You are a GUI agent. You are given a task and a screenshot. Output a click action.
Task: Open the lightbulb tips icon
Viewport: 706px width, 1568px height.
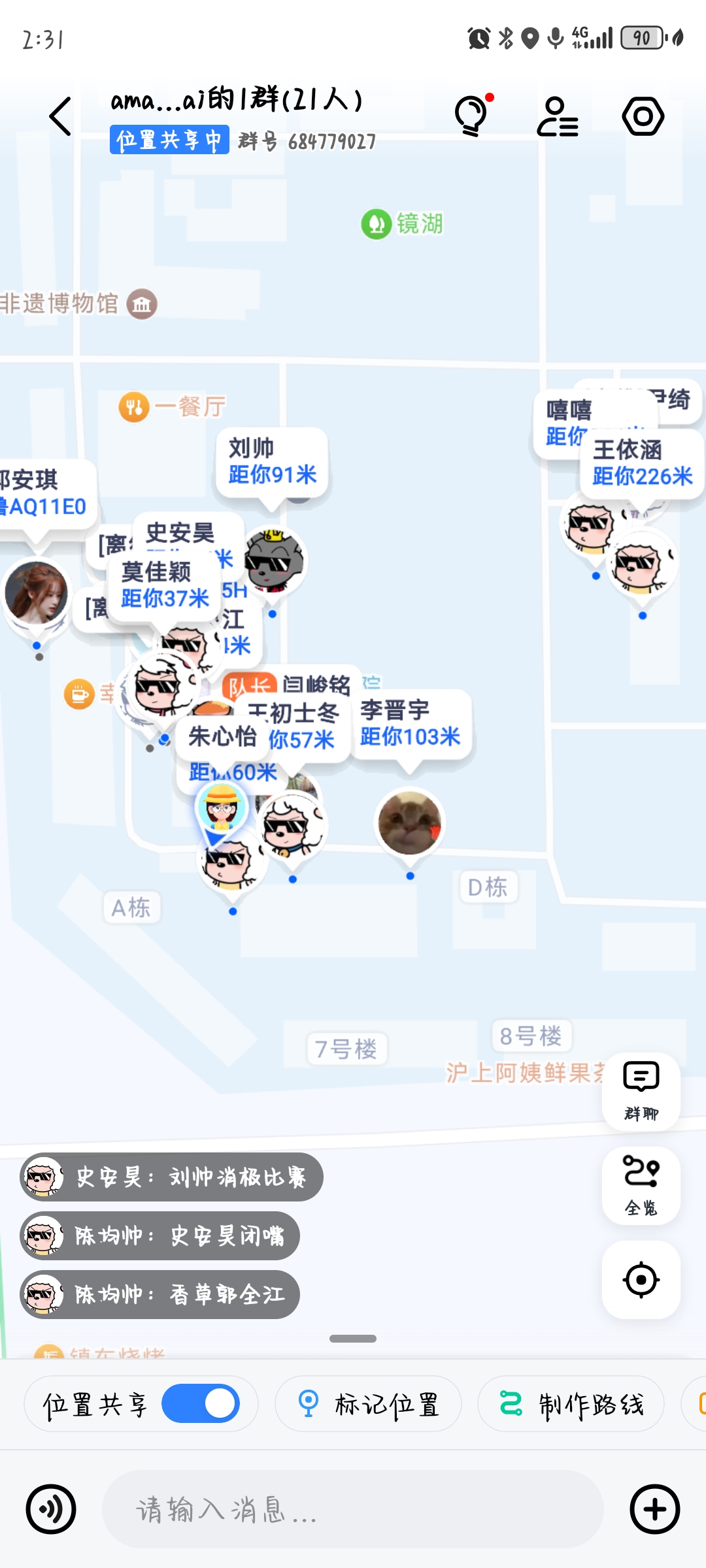click(x=472, y=116)
